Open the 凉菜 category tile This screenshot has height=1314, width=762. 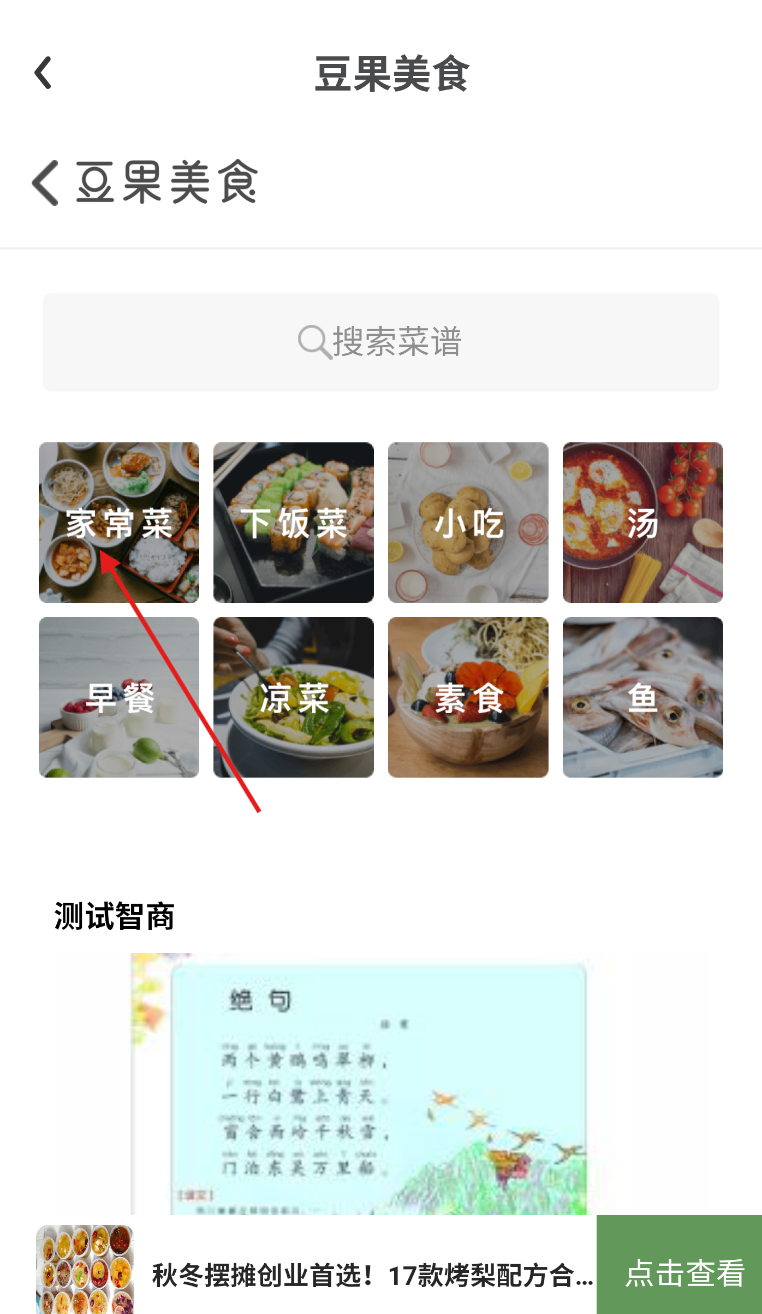click(293, 697)
